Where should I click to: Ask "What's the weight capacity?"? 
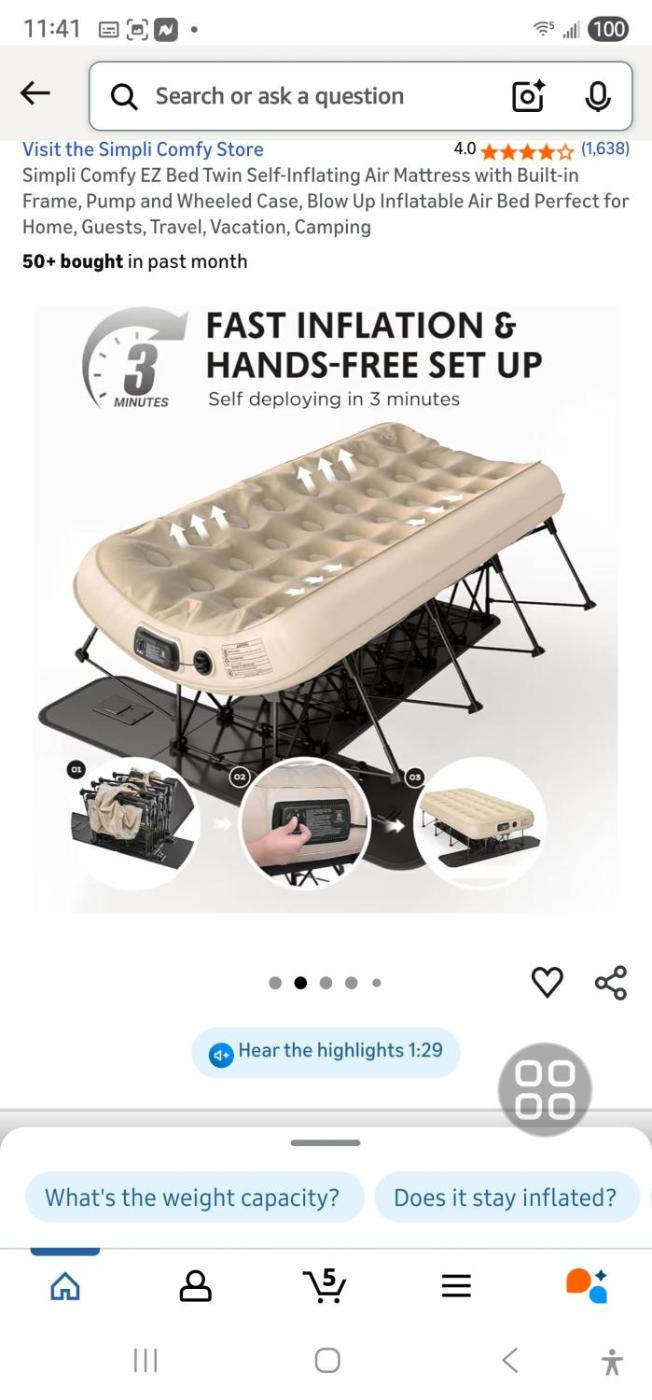193,1197
